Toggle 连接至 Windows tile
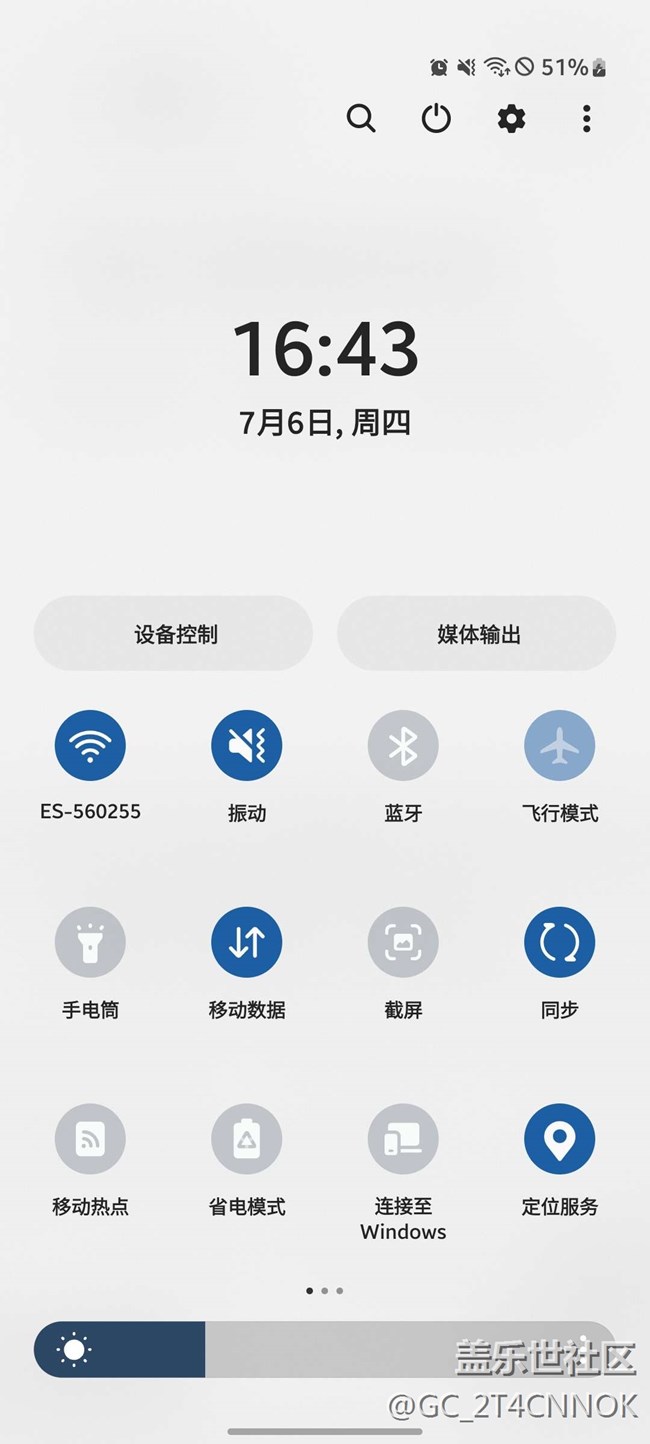Image resolution: width=650 pixels, height=1444 pixels. point(403,1139)
